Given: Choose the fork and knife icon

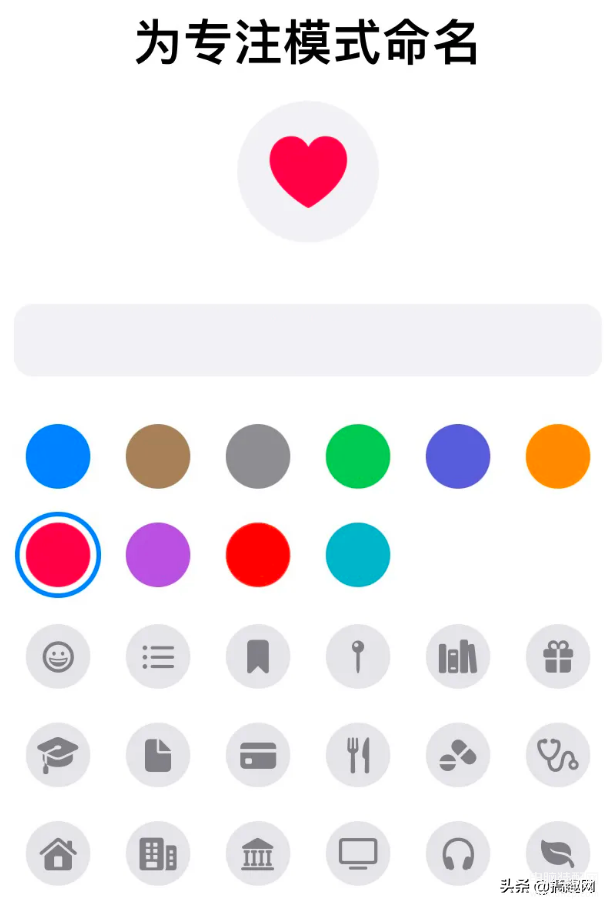Looking at the screenshot, I should point(358,755).
